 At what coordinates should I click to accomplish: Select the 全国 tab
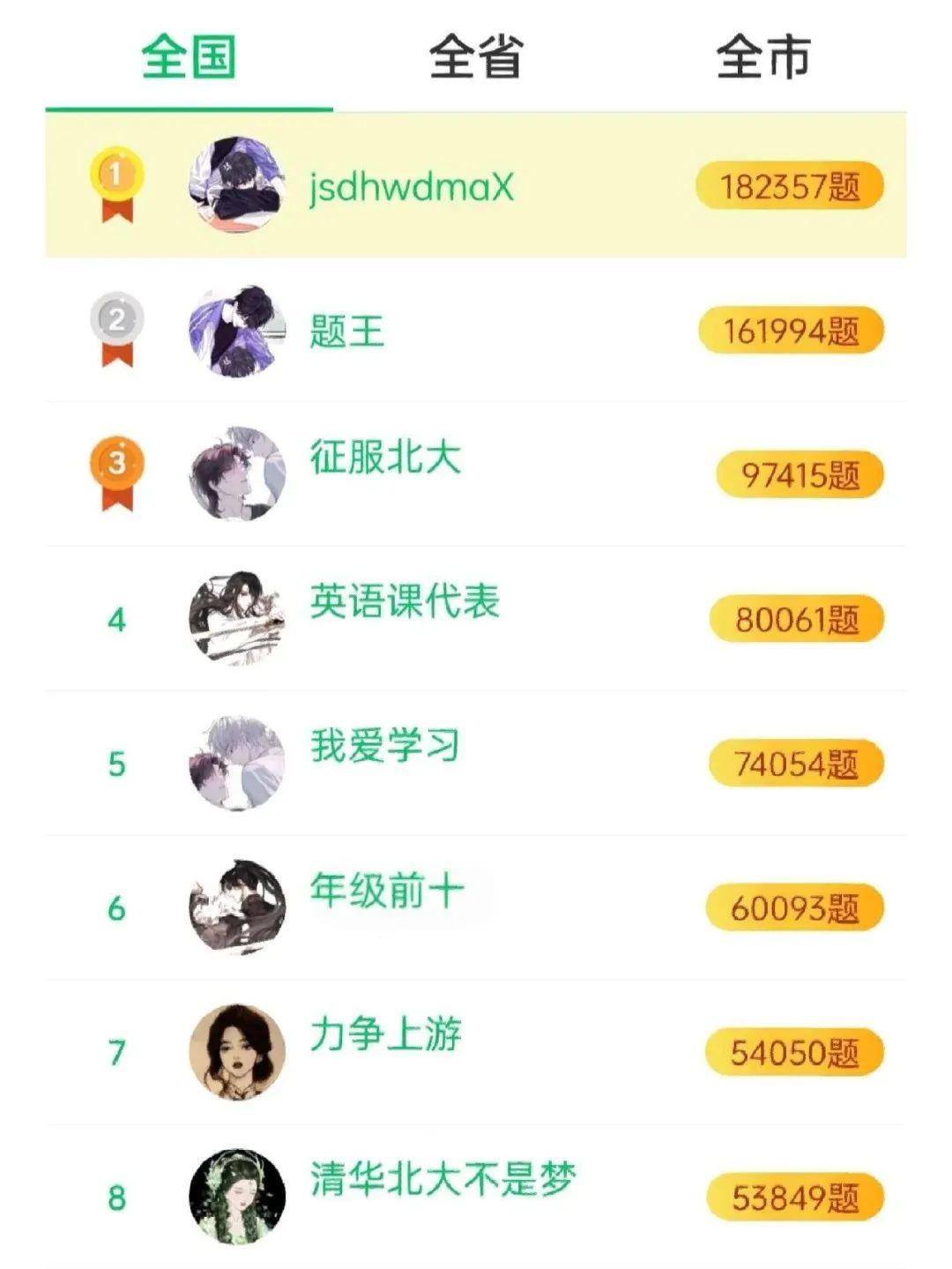pyautogui.click(x=189, y=58)
